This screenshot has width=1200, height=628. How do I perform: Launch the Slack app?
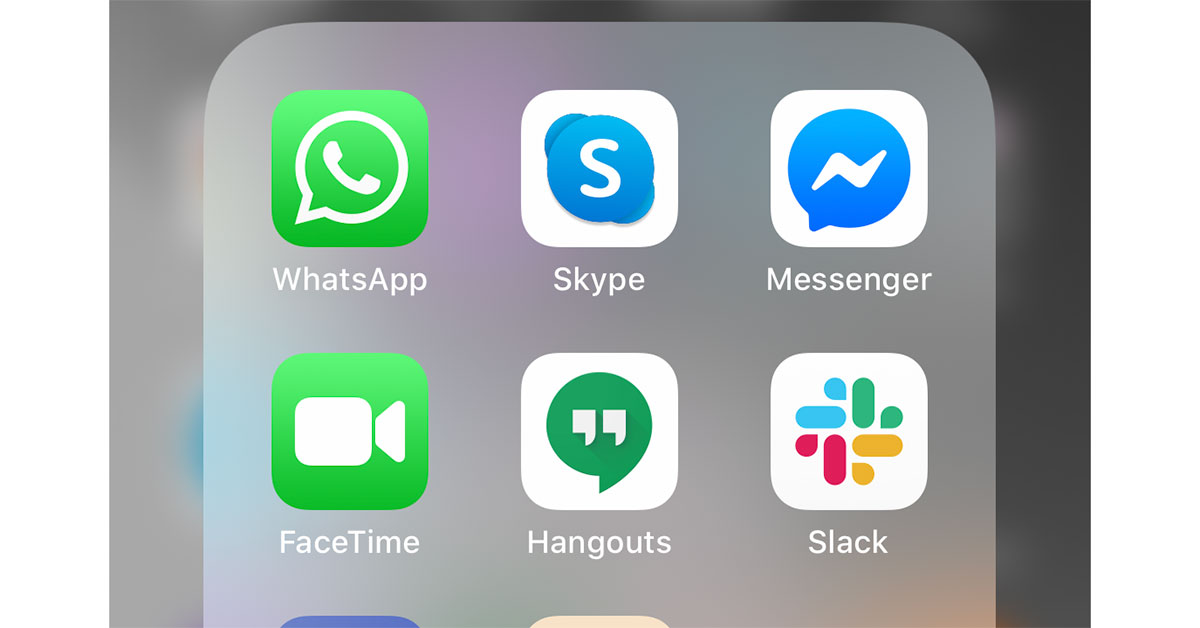848,431
